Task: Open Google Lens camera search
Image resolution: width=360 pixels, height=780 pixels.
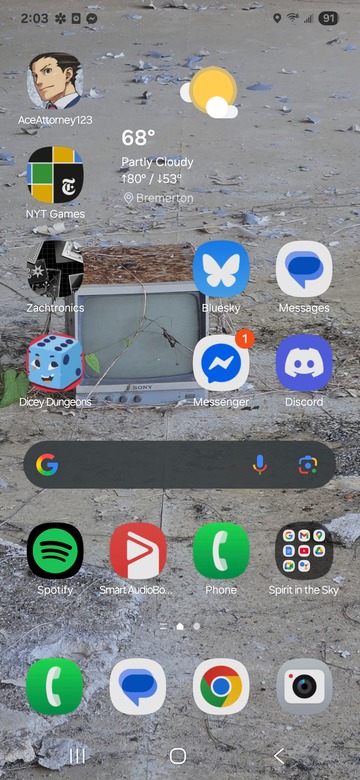Action: pos(308,465)
